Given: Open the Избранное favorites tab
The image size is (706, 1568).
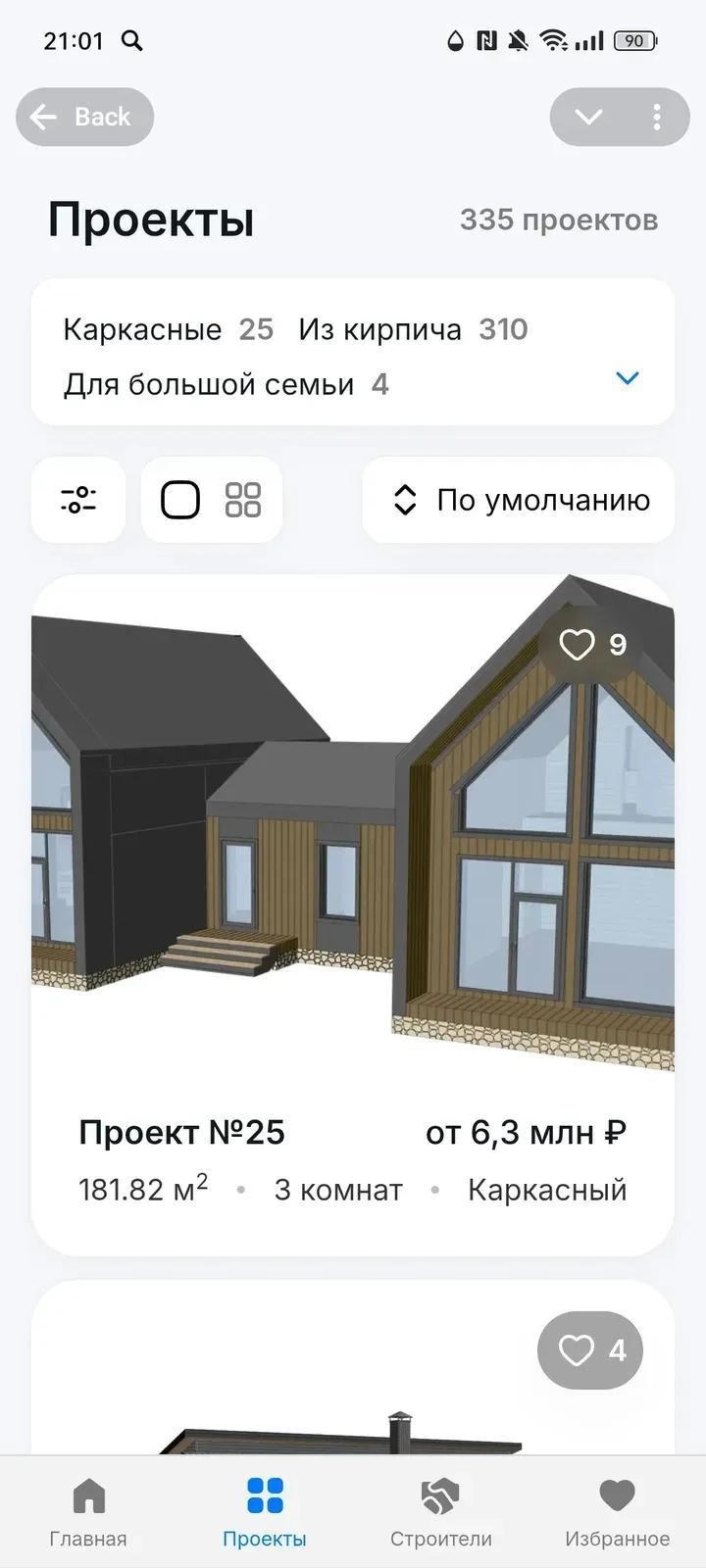Looking at the screenshot, I should 617,1511.
